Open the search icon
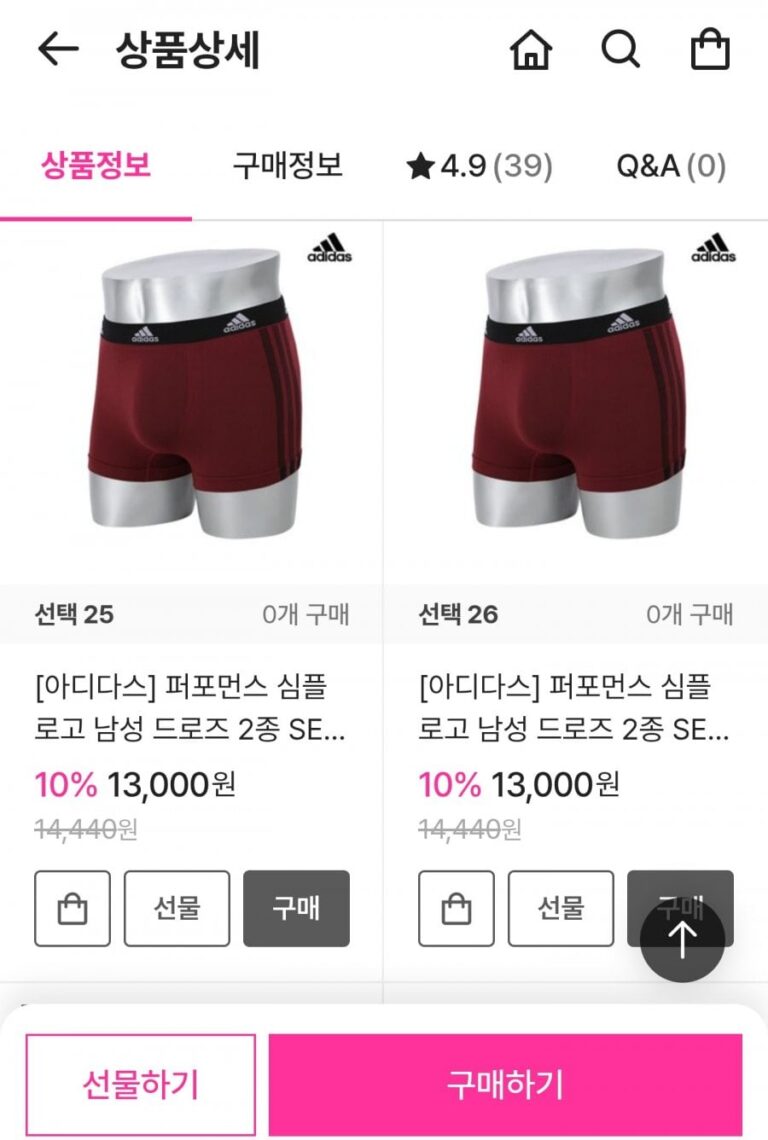 620,49
